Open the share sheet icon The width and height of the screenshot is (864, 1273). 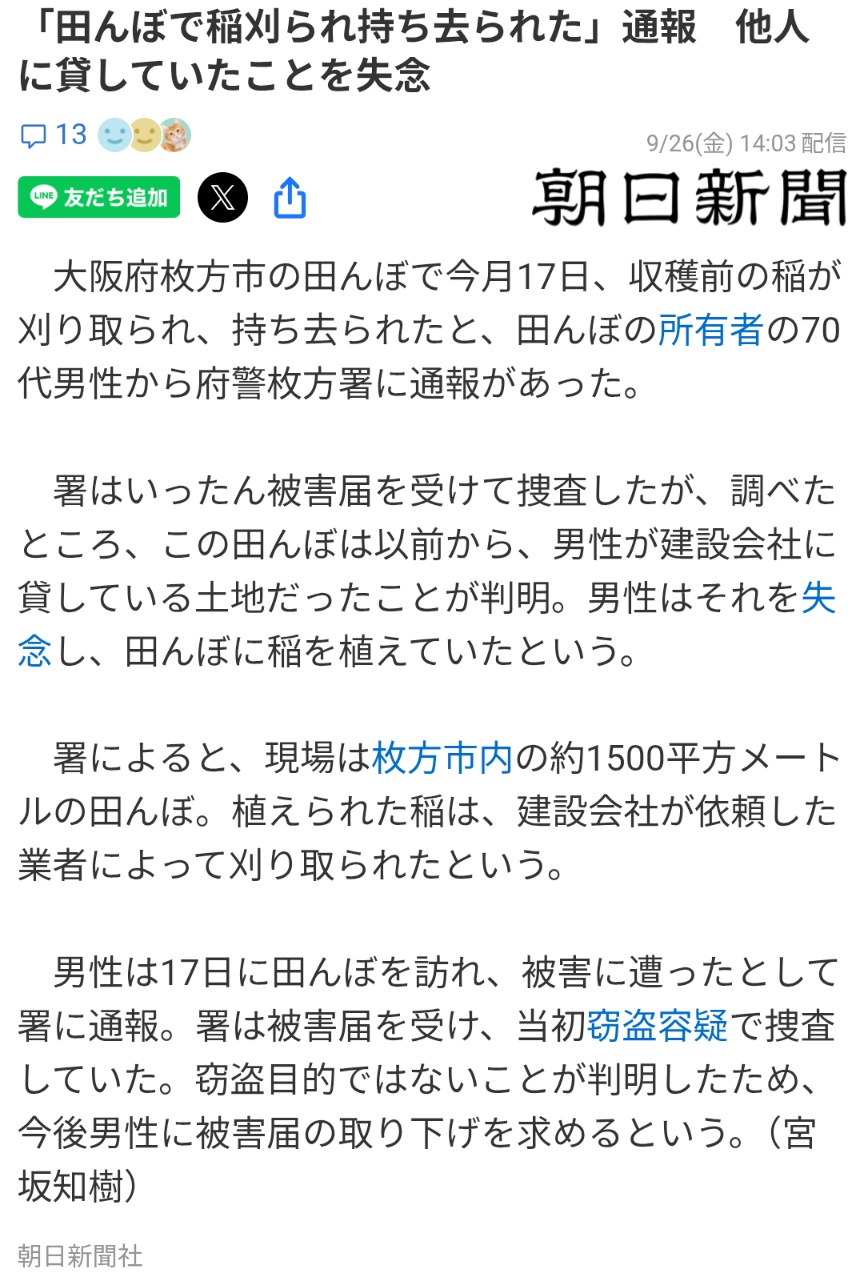pyautogui.click(x=290, y=198)
